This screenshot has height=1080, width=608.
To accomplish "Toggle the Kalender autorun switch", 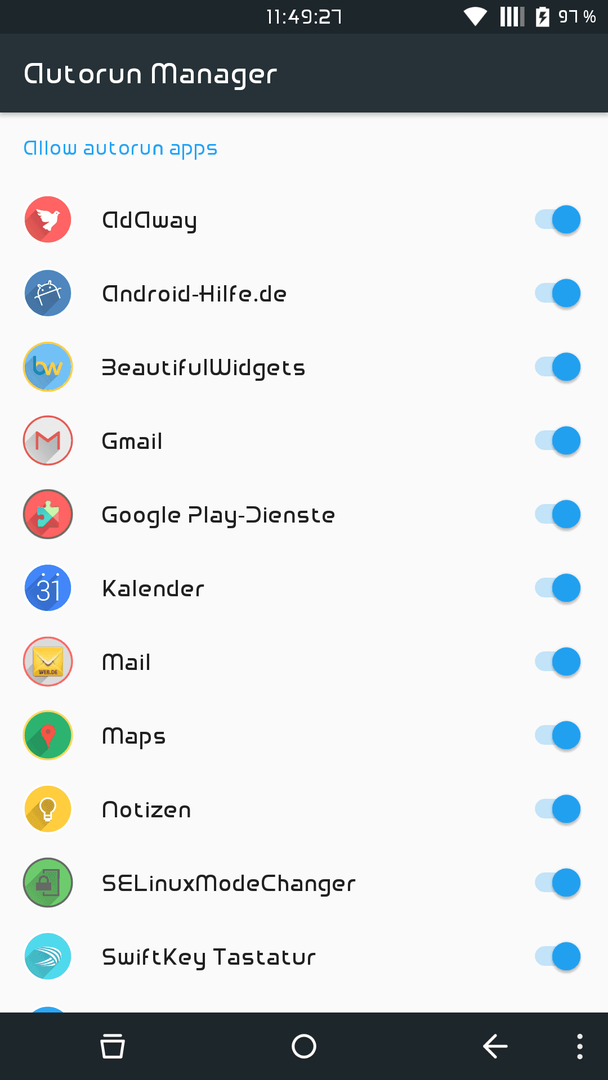I will point(558,588).
